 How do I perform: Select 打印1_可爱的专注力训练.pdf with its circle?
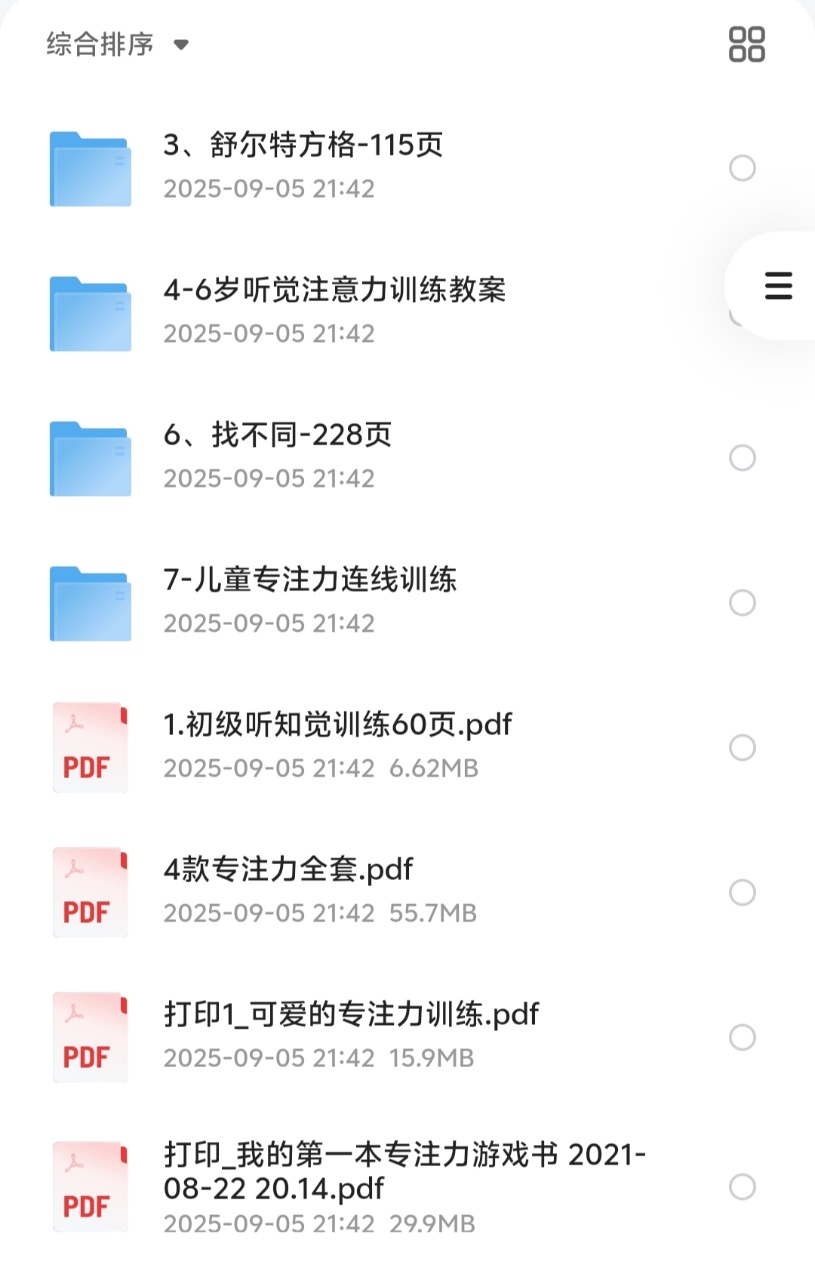pyautogui.click(x=742, y=1037)
